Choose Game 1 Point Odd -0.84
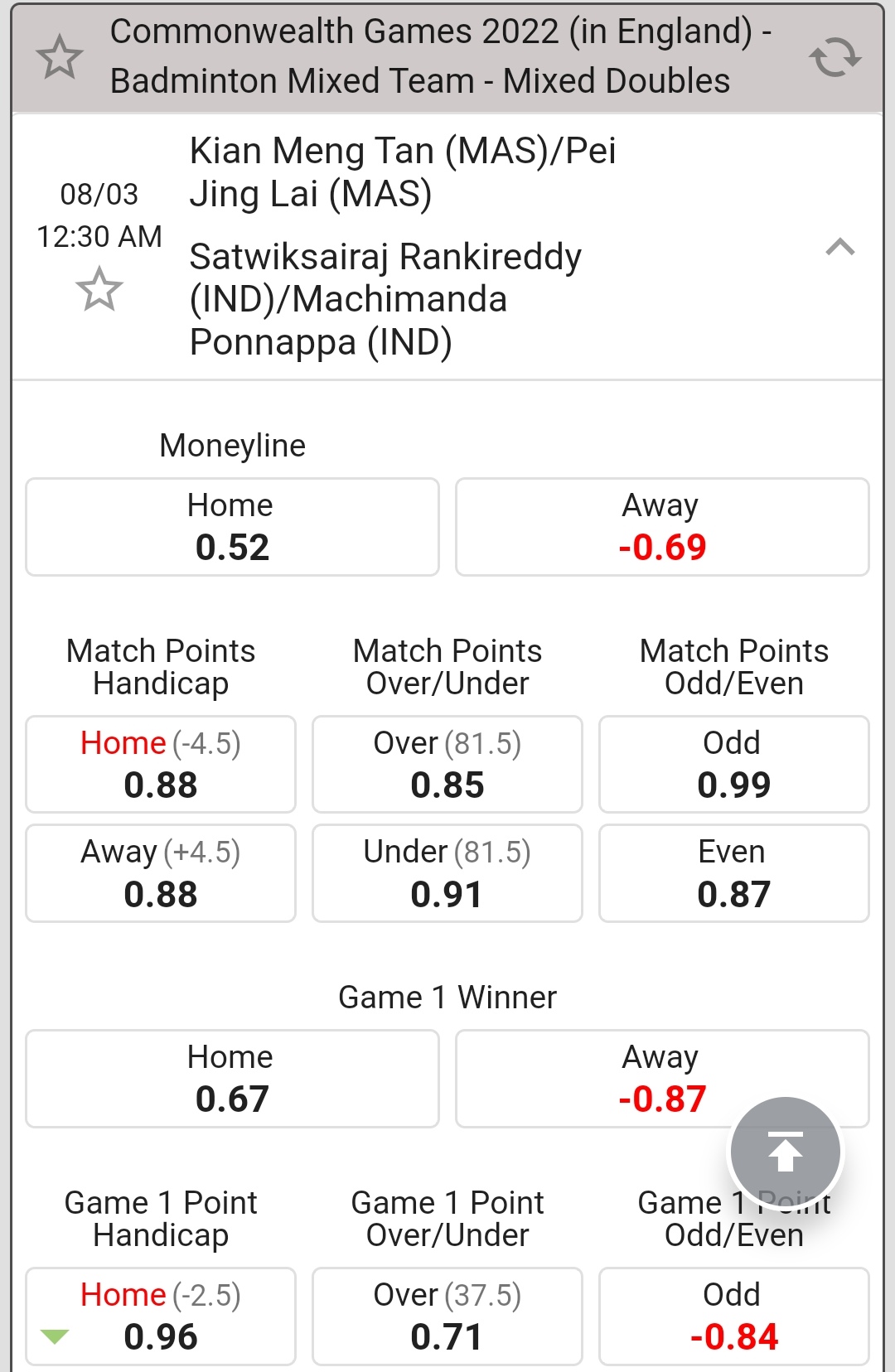Viewport: 895px width, 1372px height. pos(733,1316)
